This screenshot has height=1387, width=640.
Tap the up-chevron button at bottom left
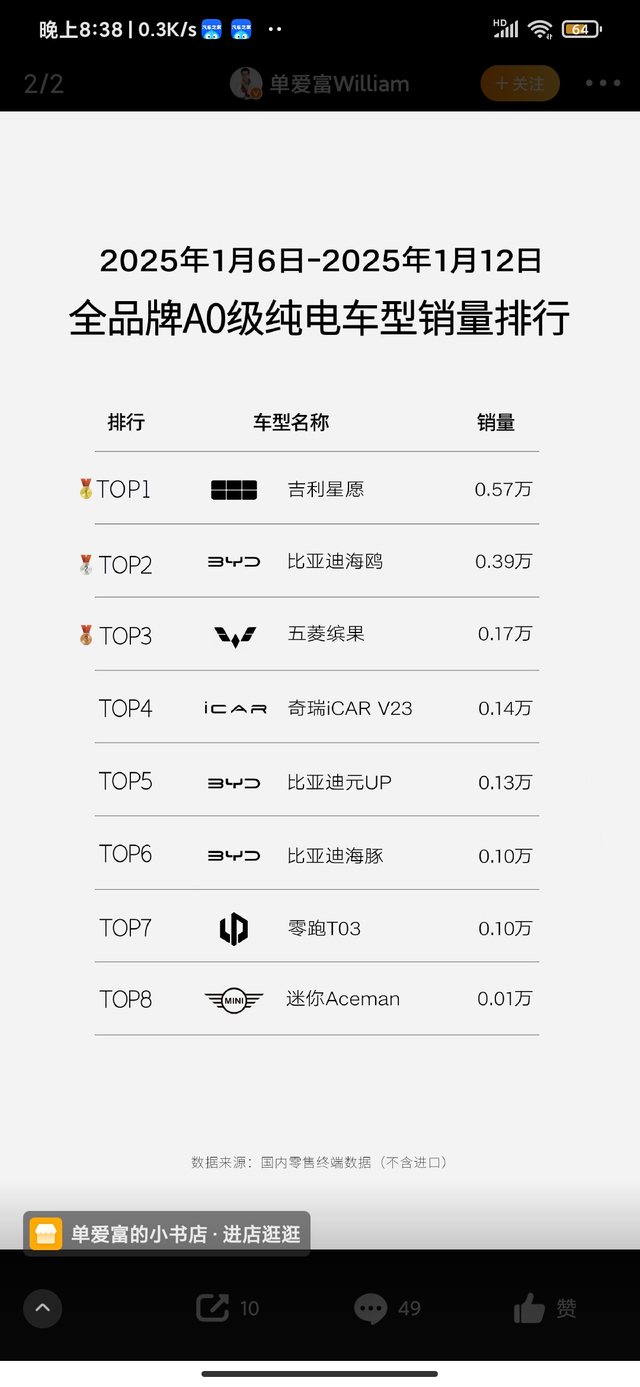tap(43, 1308)
